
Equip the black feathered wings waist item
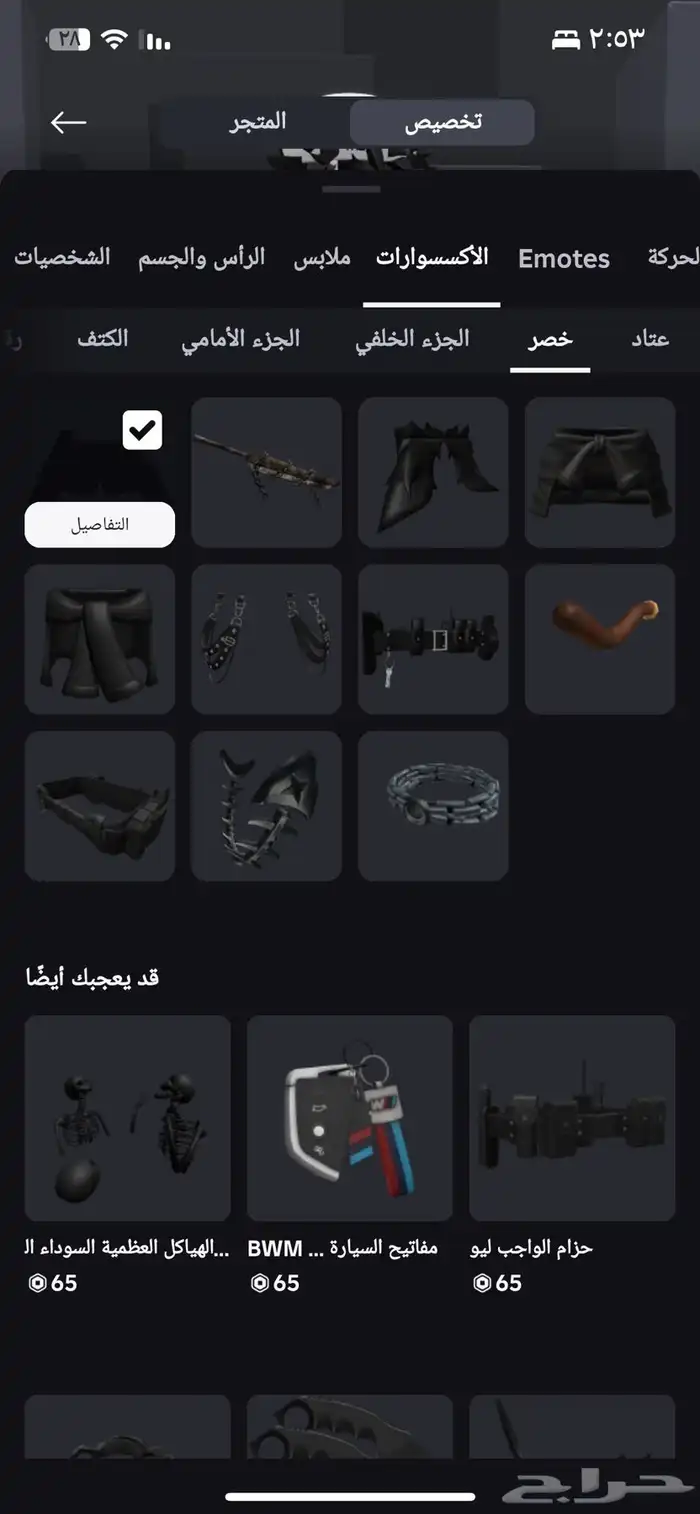[433, 472]
